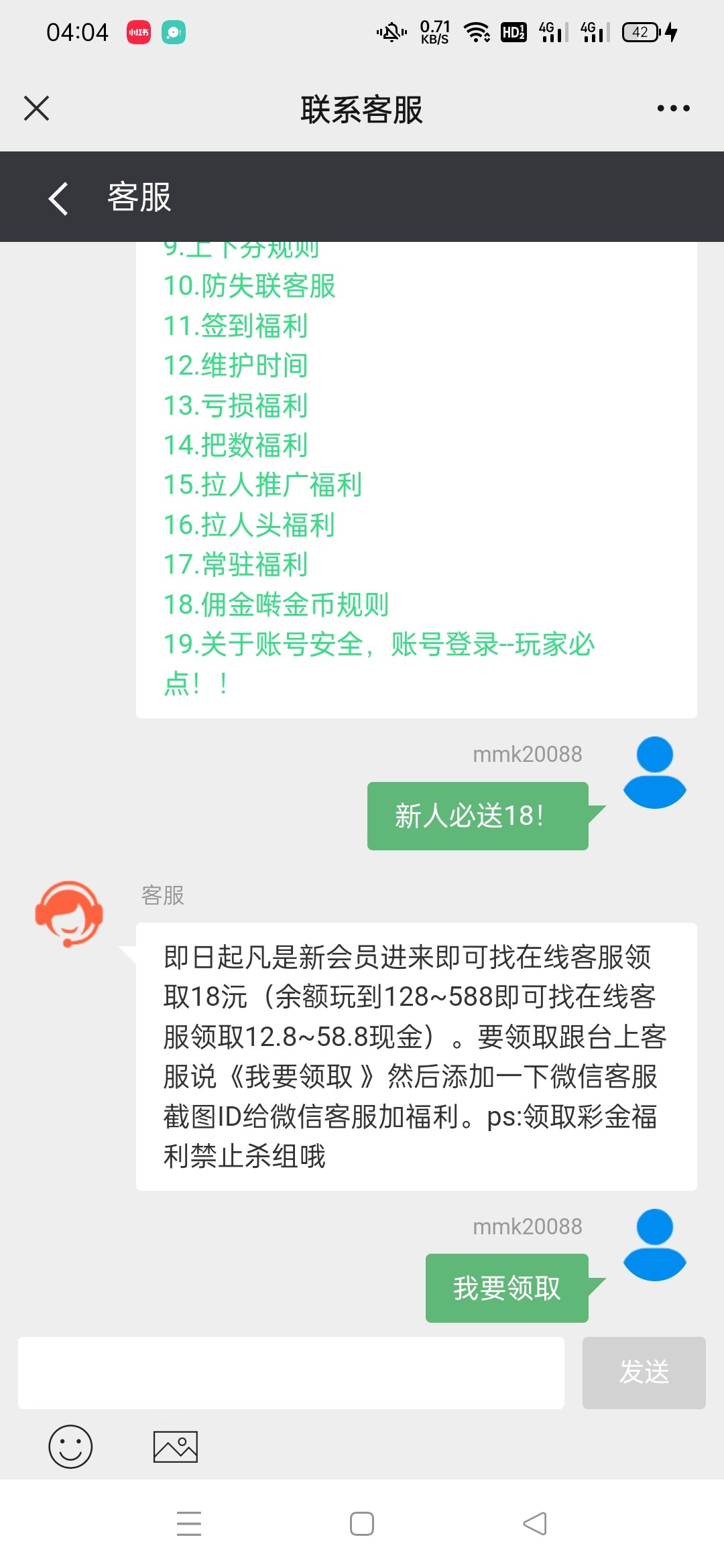Select the 14.把数福利 link
This screenshot has height=1568, width=724.
pyautogui.click(x=235, y=445)
